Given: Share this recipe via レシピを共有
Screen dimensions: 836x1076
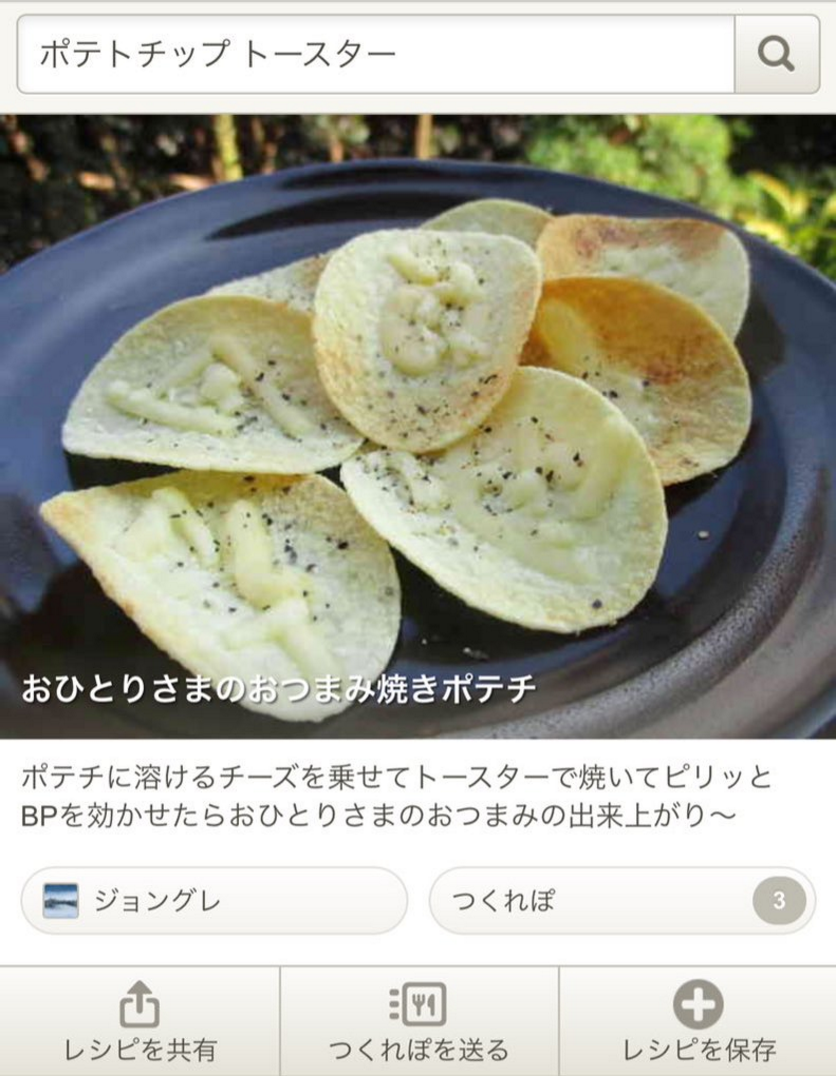Looking at the screenshot, I should pyautogui.click(x=140, y=1021).
